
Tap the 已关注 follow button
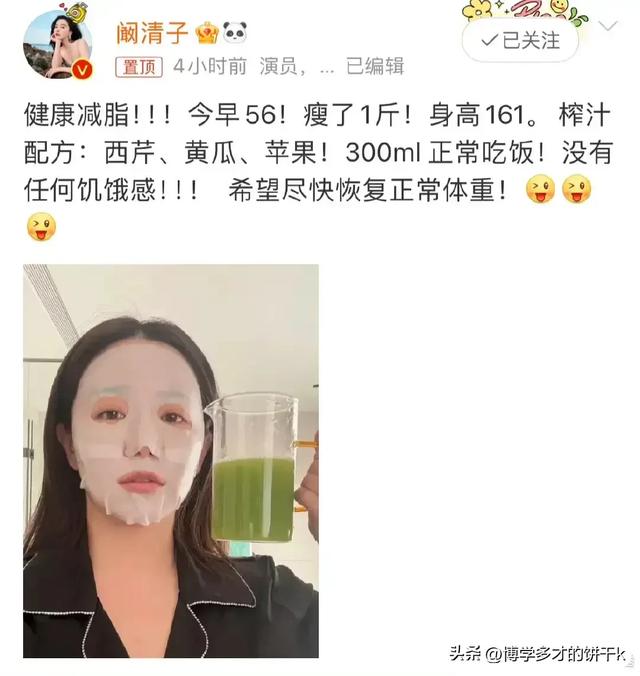pyautogui.click(x=520, y=41)
